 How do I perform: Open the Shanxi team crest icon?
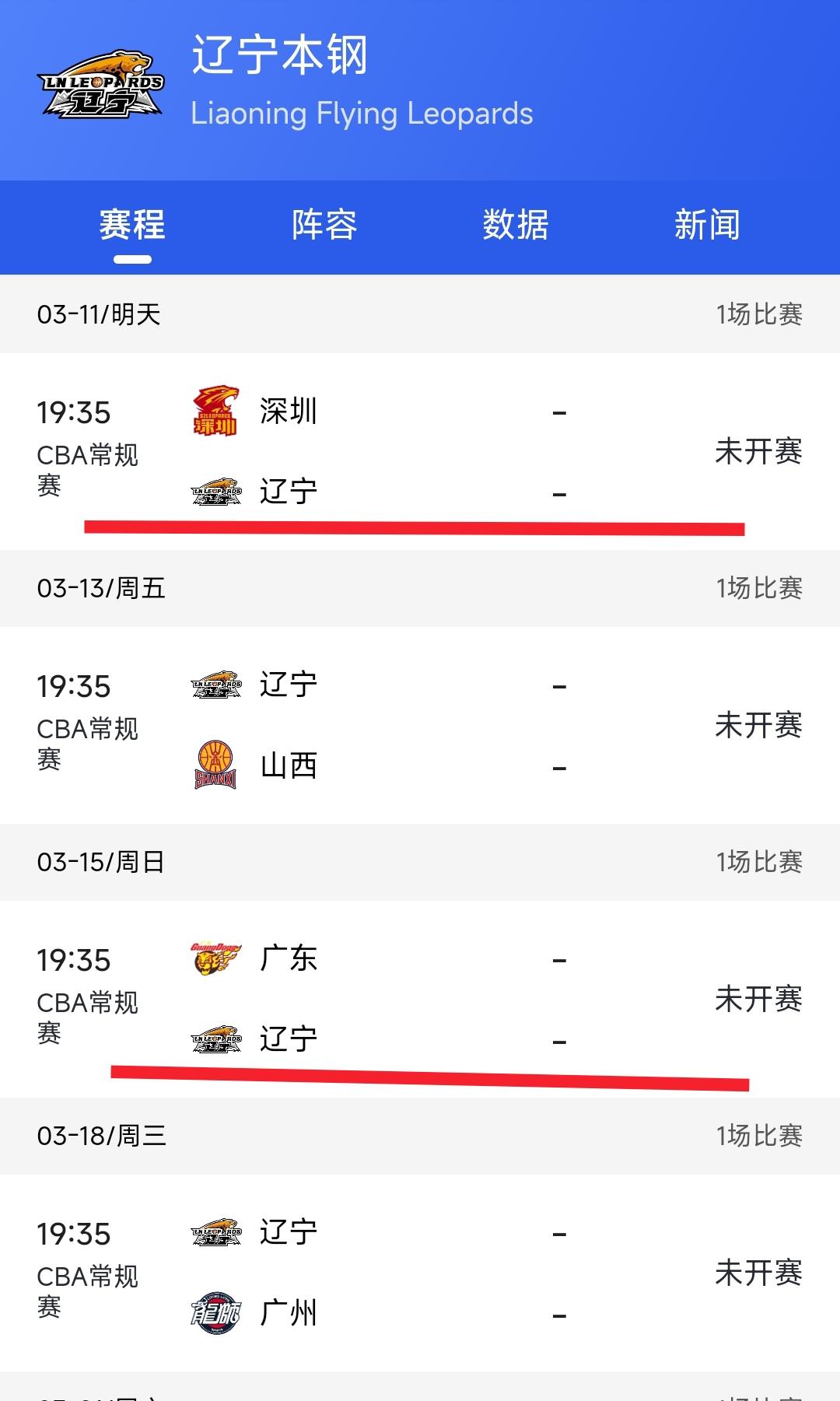point(216,765)
